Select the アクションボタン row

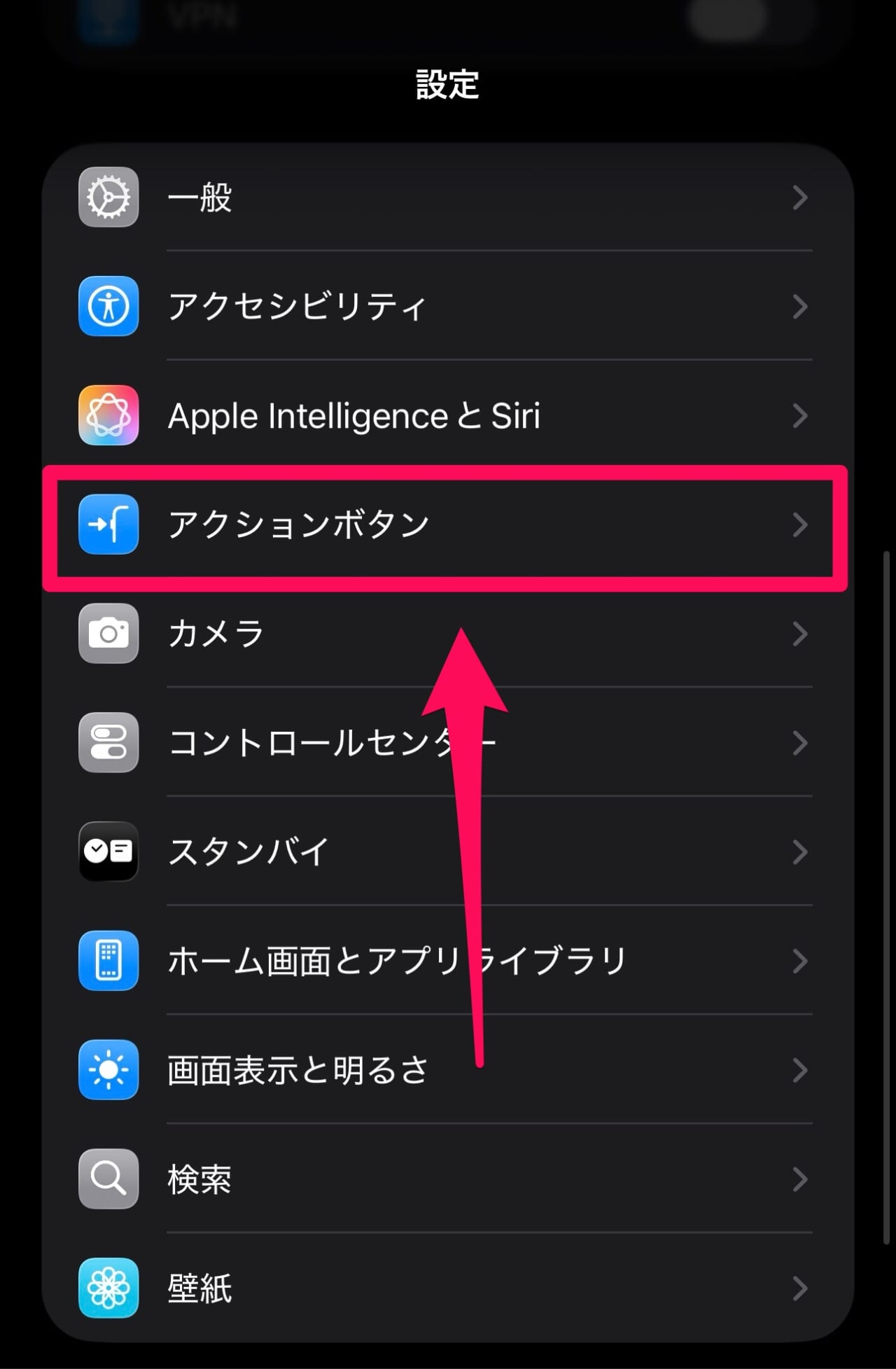(x=448, y=525)
